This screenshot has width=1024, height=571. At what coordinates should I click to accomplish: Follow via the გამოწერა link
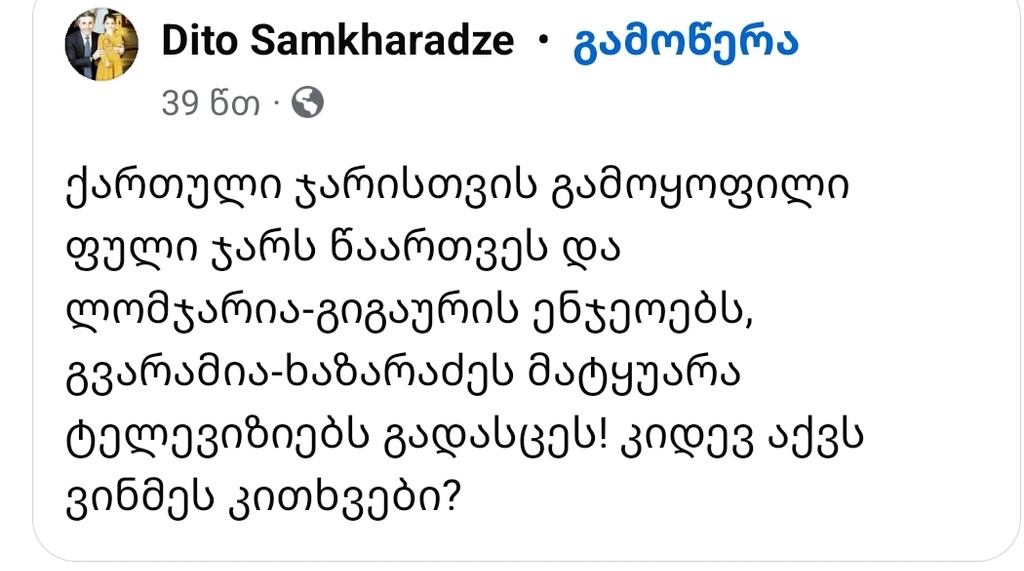(x=686, y=41)
